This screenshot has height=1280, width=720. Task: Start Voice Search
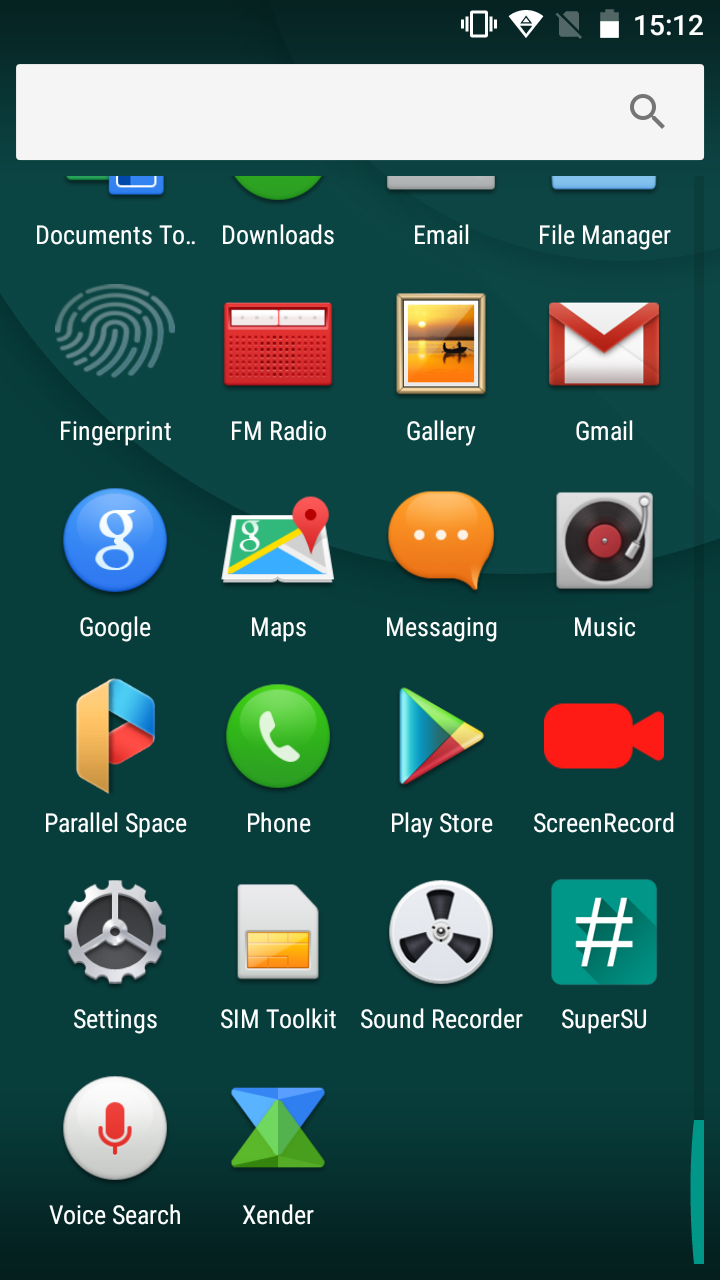(x=115, y=1129)
